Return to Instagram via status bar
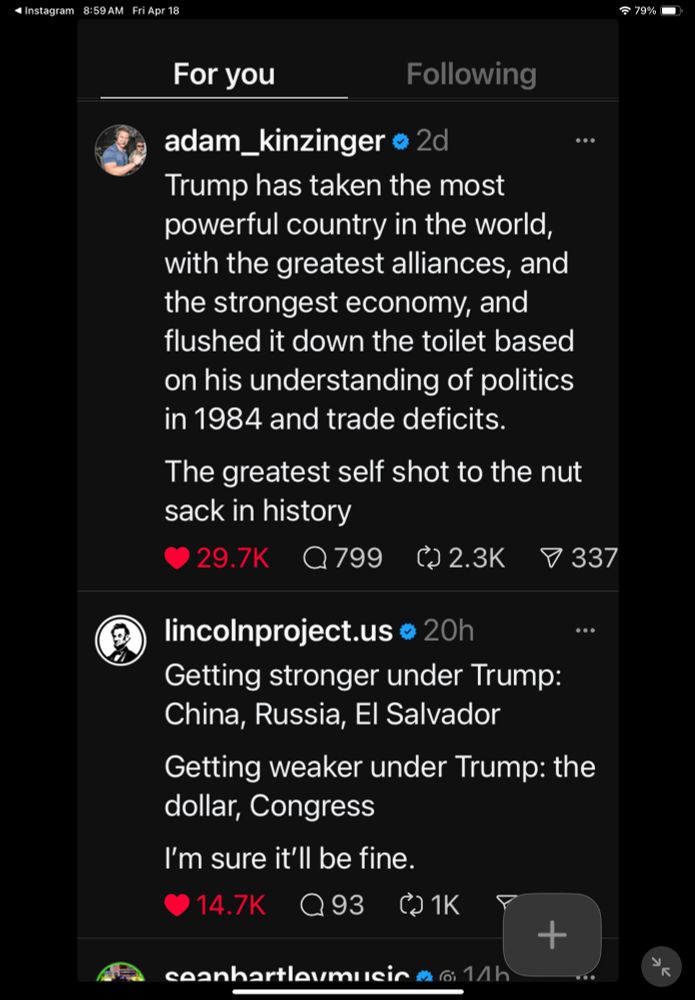 pyautogui.click(x=40, y=10)
